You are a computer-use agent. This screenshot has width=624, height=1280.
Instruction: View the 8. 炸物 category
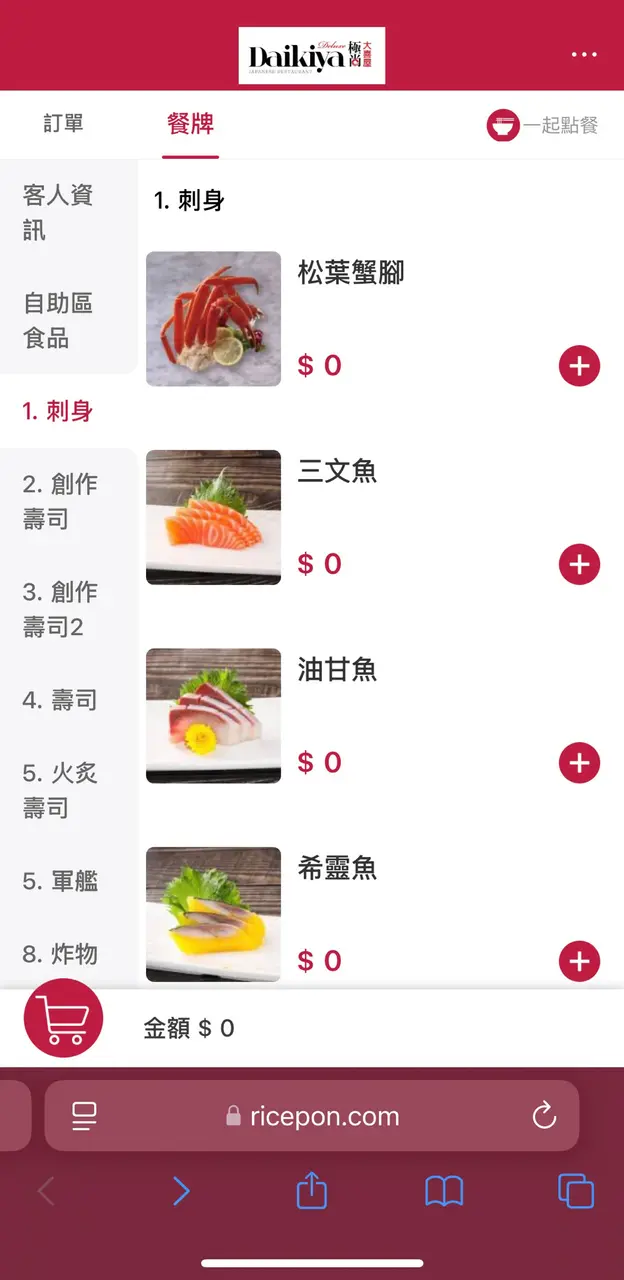(60, 954)
